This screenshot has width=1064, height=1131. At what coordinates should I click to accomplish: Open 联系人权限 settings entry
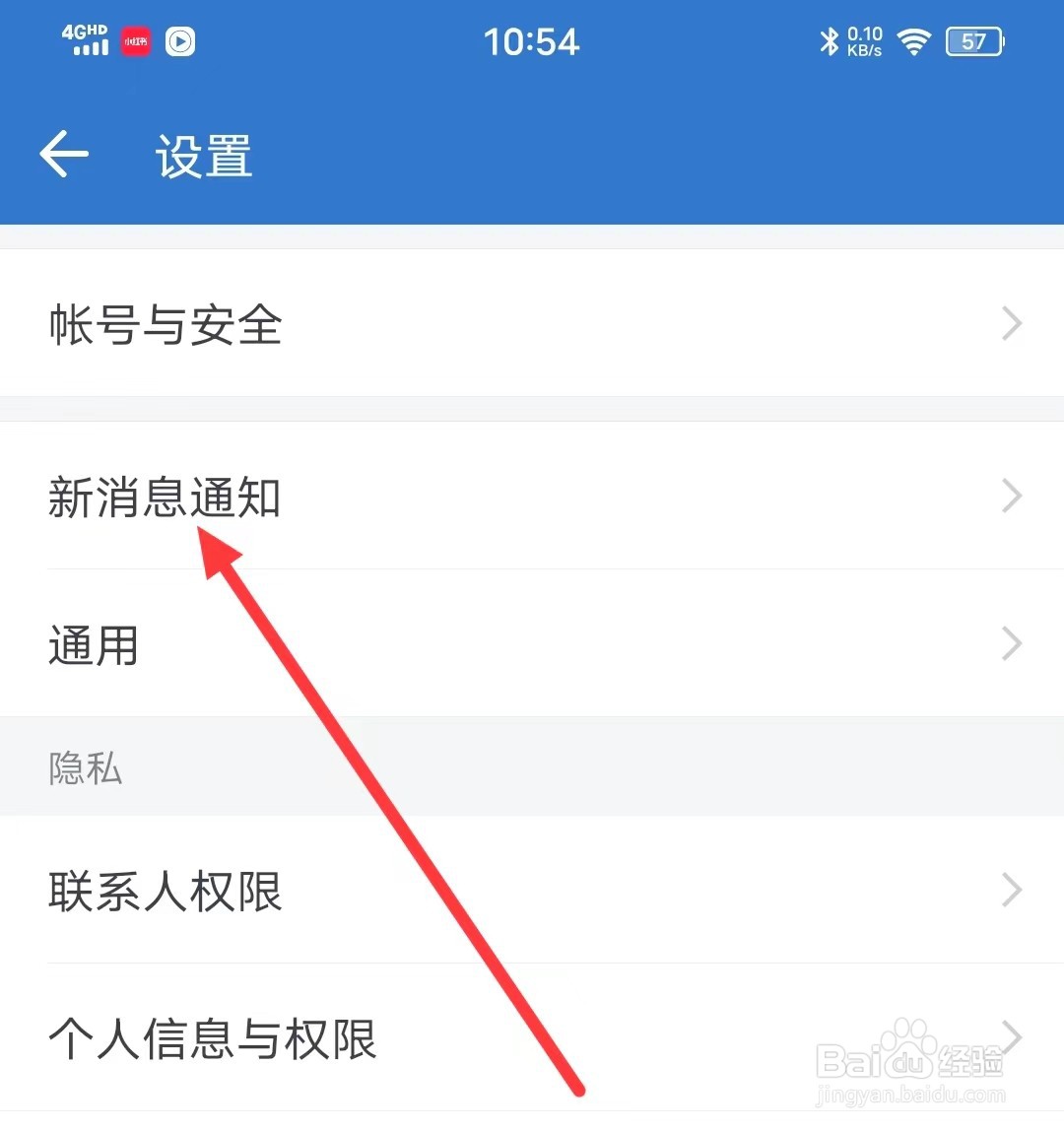click(166, 890)
